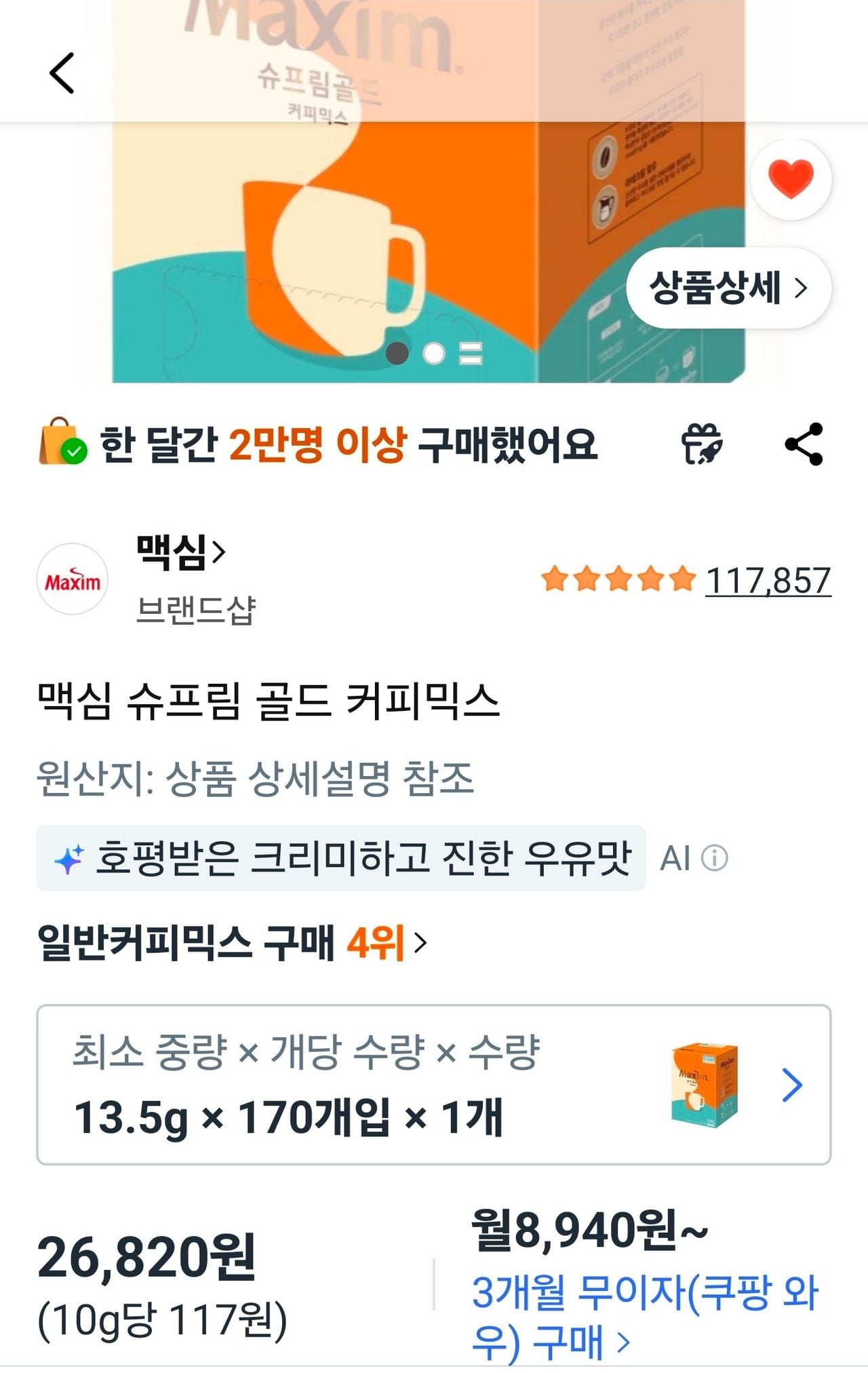View the 117,857 reviews
Image resolution: width=868 pixels, height=1373 pixels.
coord(768,581)
